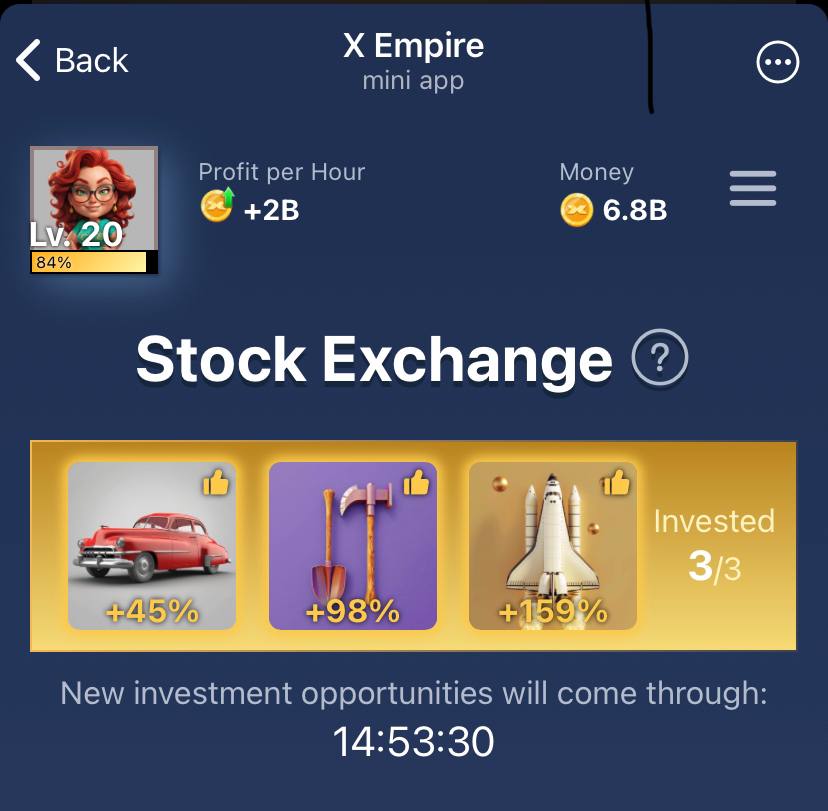Open the red car investment card
This screenshot has width=828, height=811.
[x=152, y=546]
